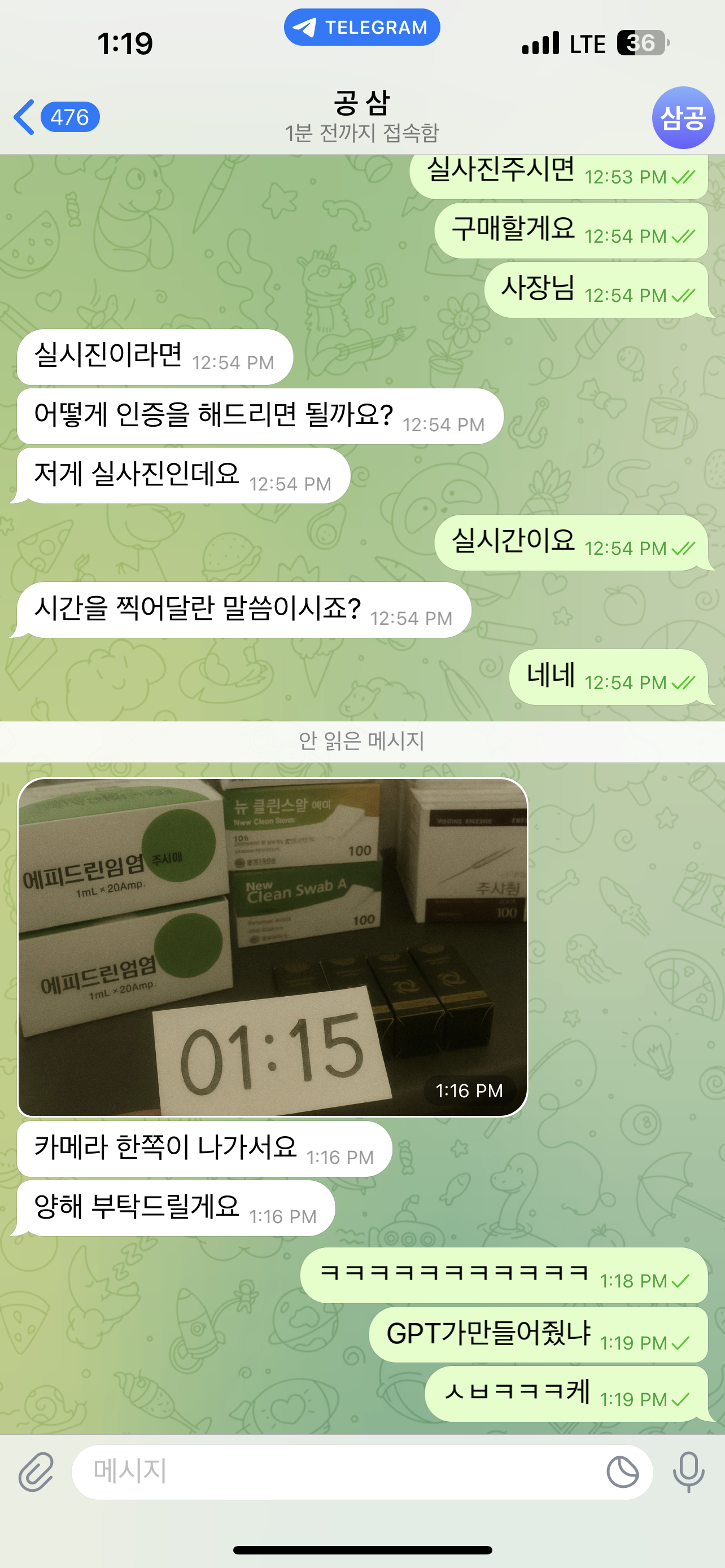725x1568 pixels.
Task: Return to Telegram via top pill
Action: pos(361,28)
